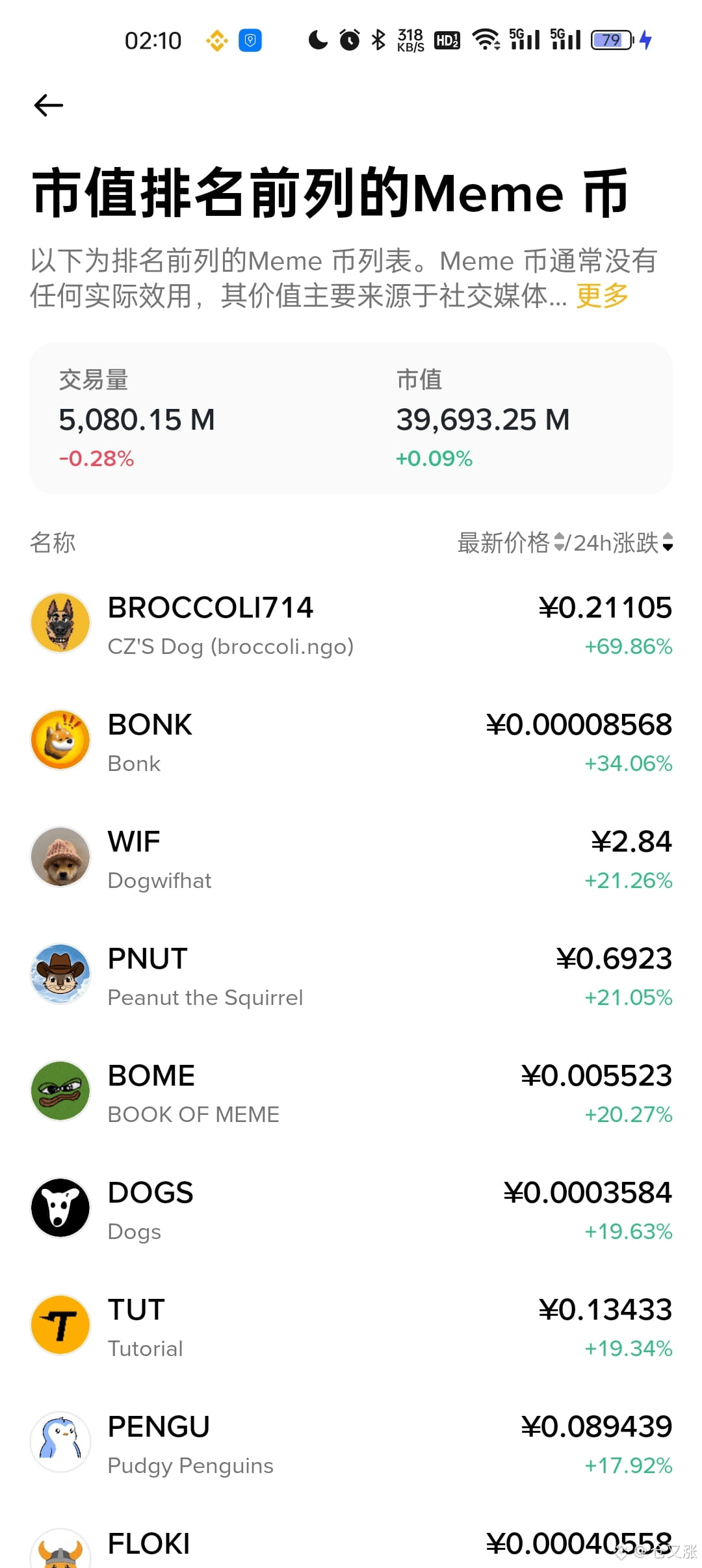Select the 名称 column header
Viewport: 702px width, 1568px height.
[53, 542]
